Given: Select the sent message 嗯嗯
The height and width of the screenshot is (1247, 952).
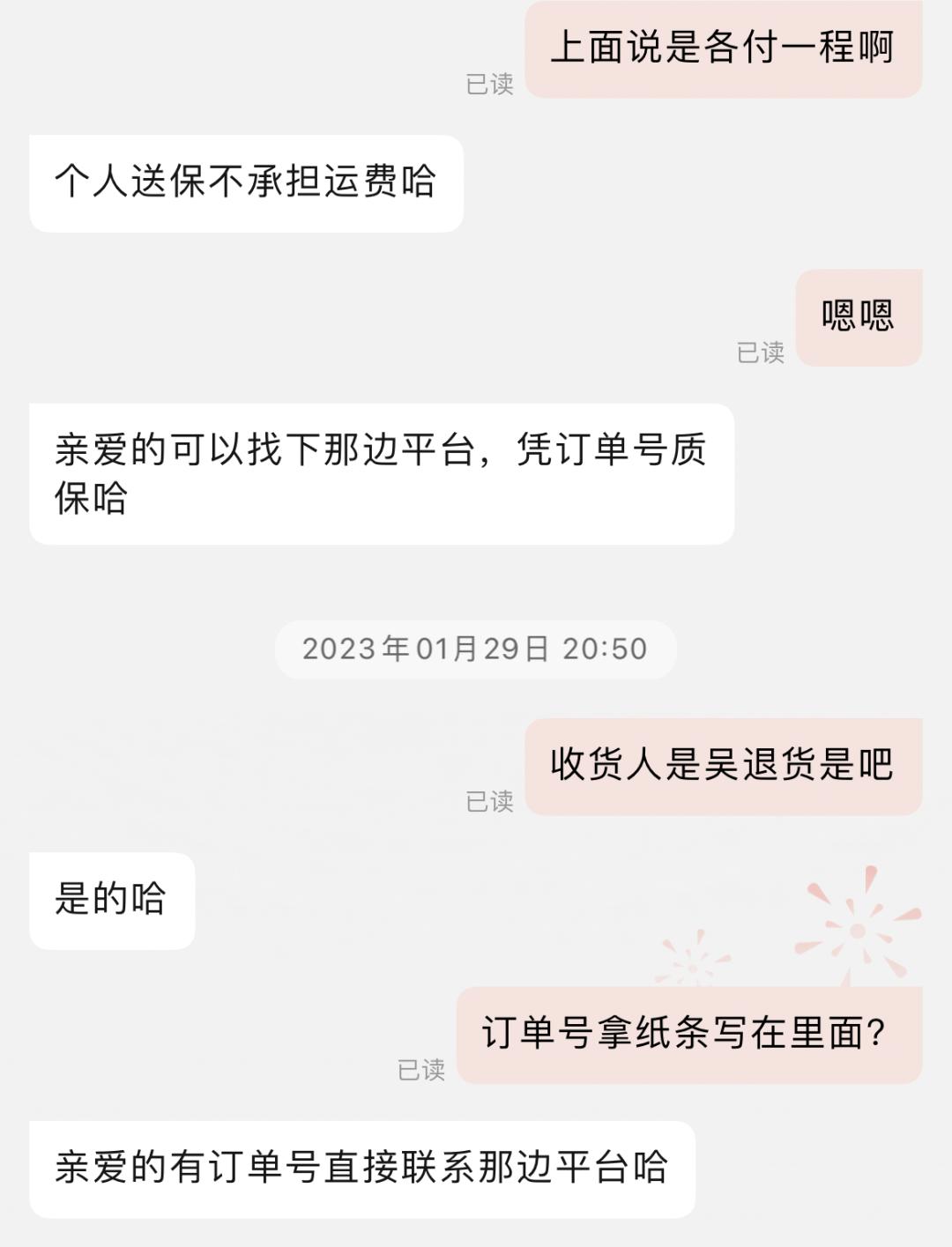Looking at the screenshot, I should pos(858,317).
